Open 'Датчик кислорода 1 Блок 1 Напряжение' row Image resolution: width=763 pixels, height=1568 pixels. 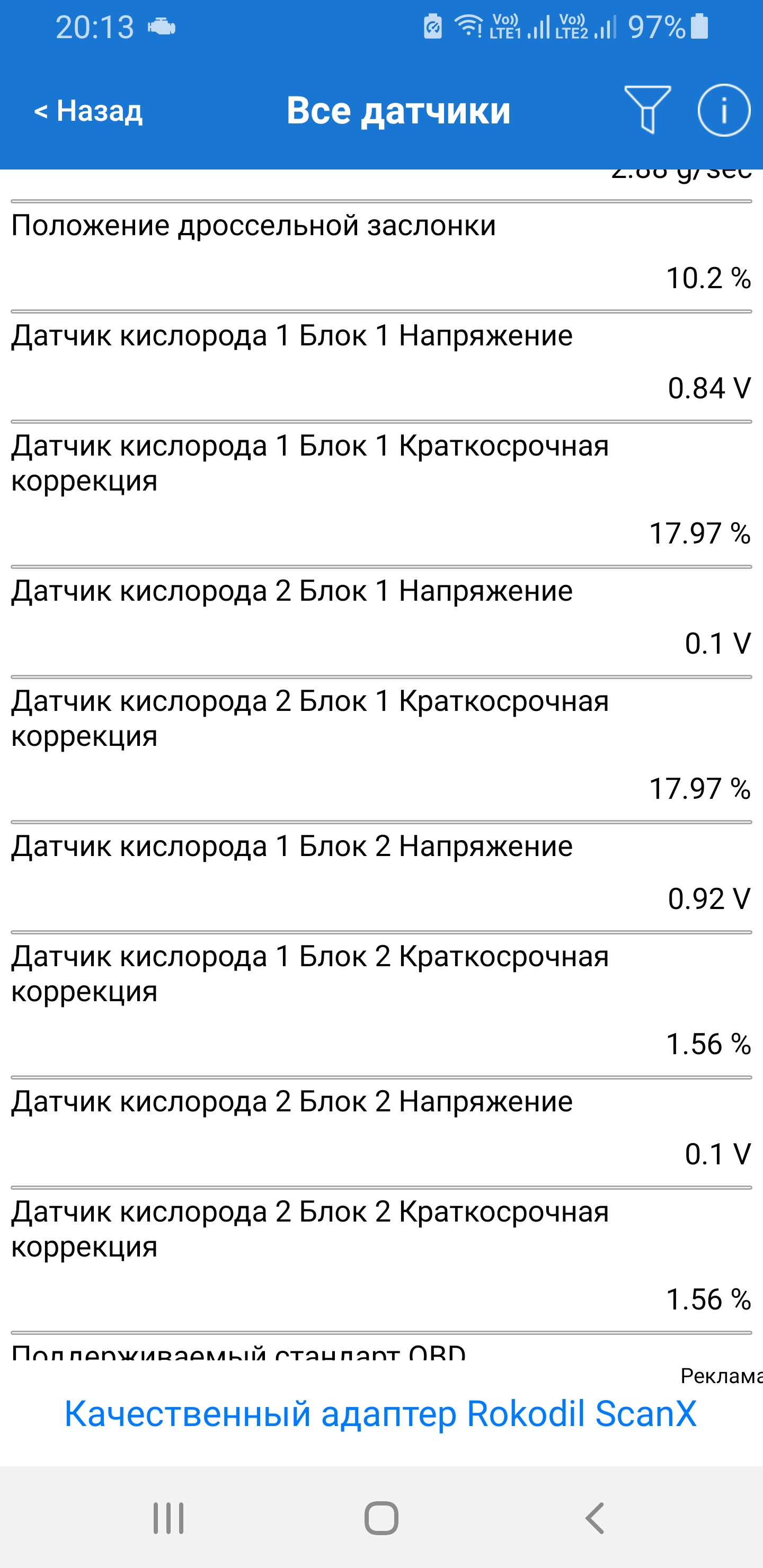[381, 362]
